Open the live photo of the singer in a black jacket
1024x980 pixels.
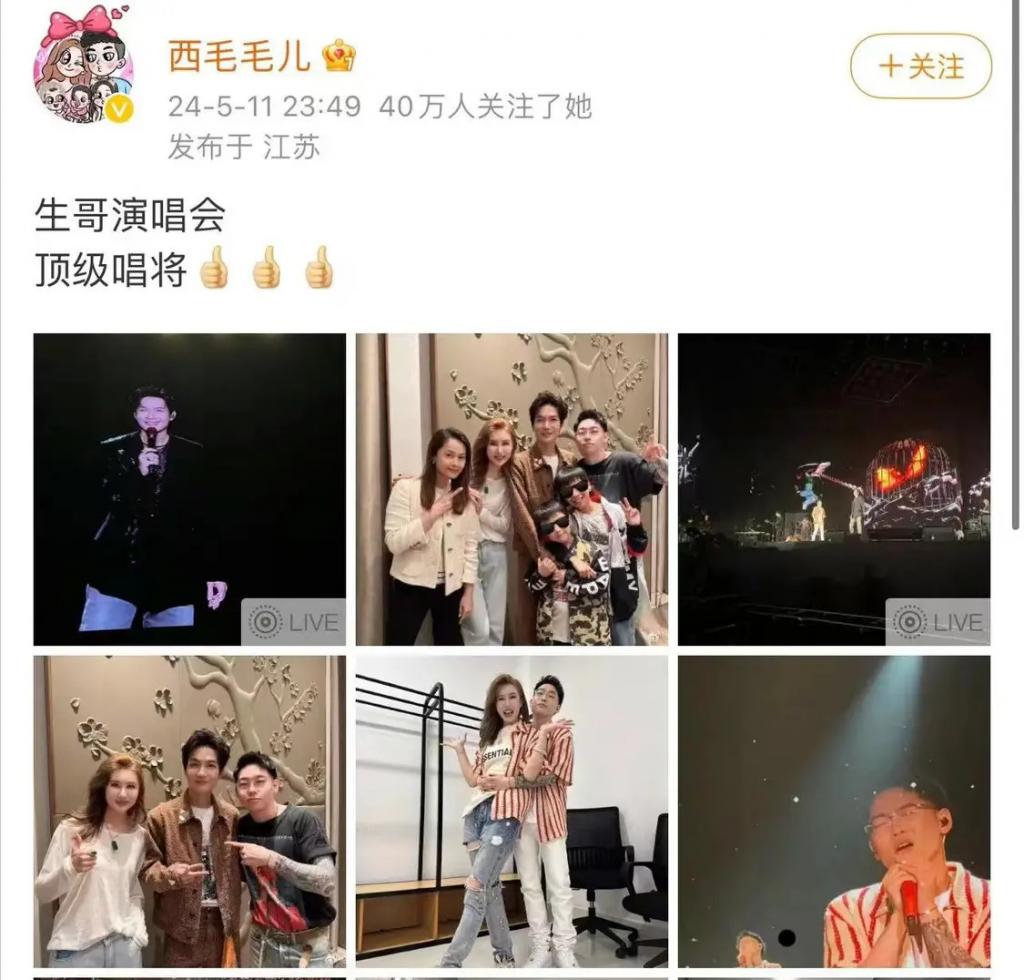coord(189,489)
